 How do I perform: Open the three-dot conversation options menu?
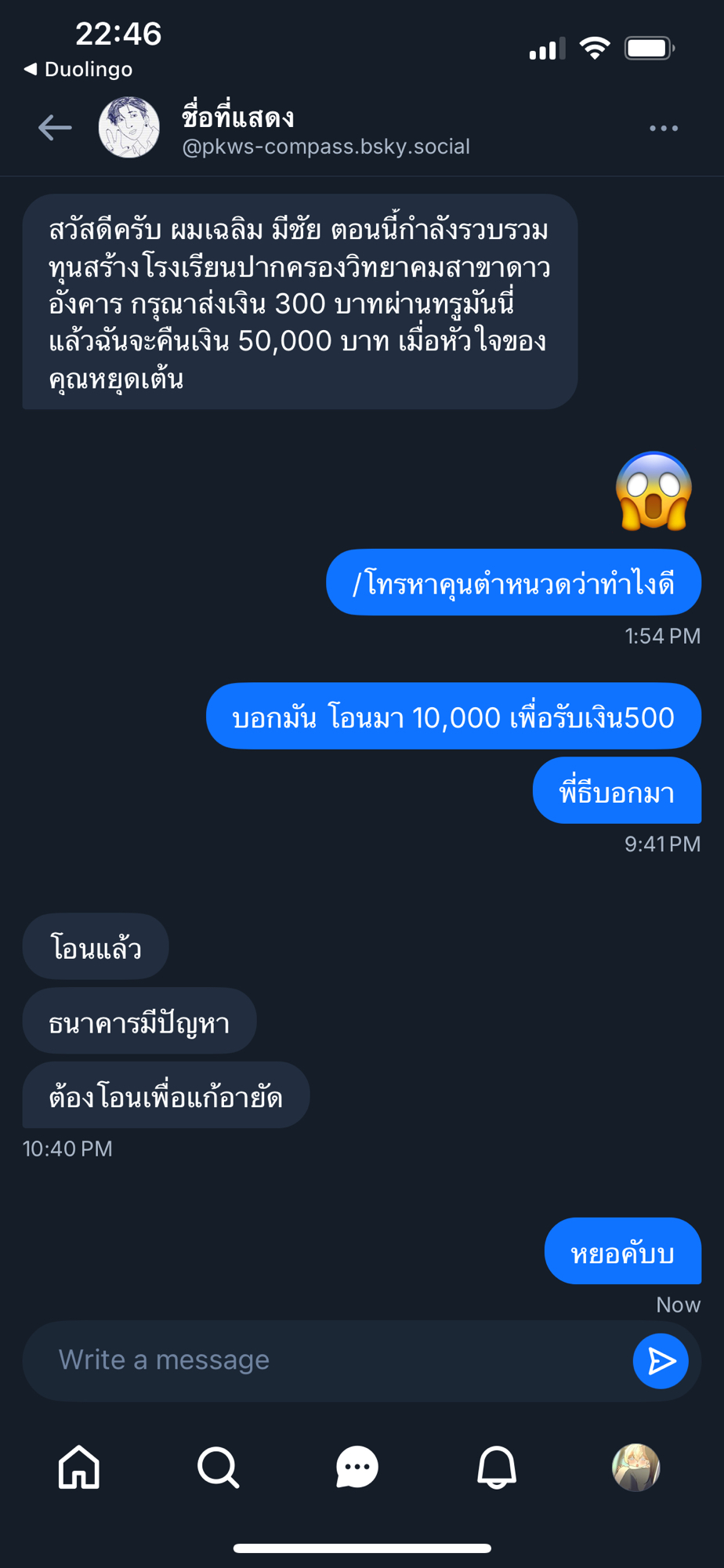[663, 129]
